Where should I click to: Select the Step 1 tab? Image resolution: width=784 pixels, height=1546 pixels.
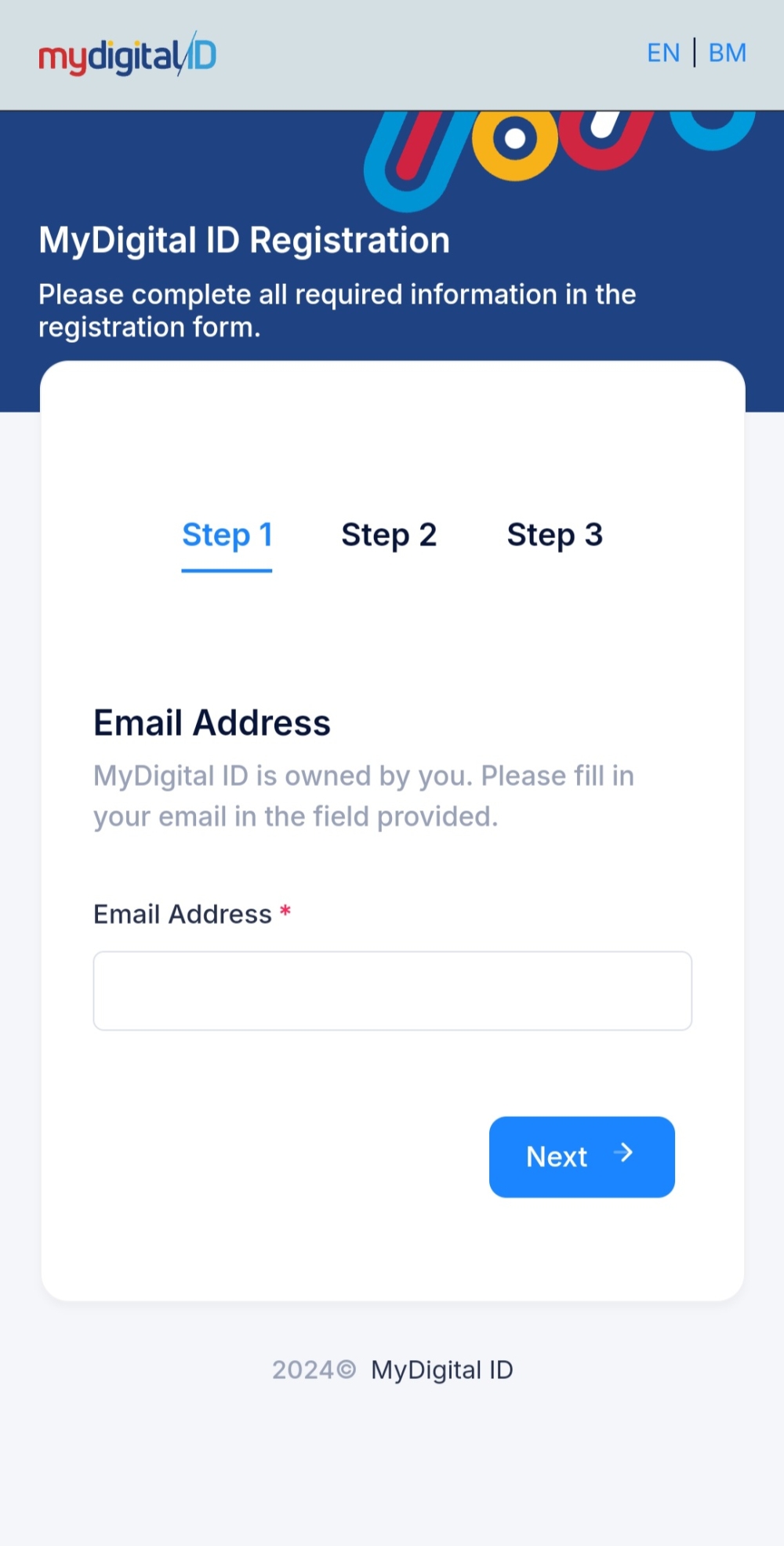[227, 535]
